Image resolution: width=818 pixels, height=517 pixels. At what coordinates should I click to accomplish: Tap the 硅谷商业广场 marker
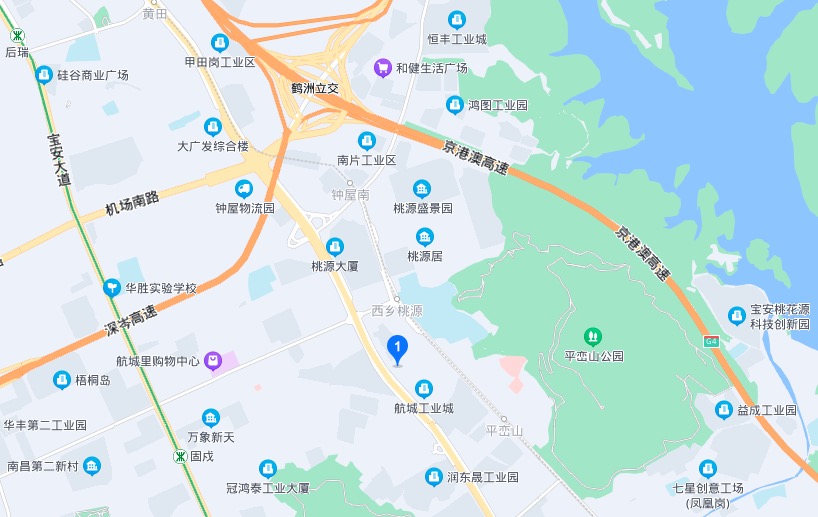(44, 75)
